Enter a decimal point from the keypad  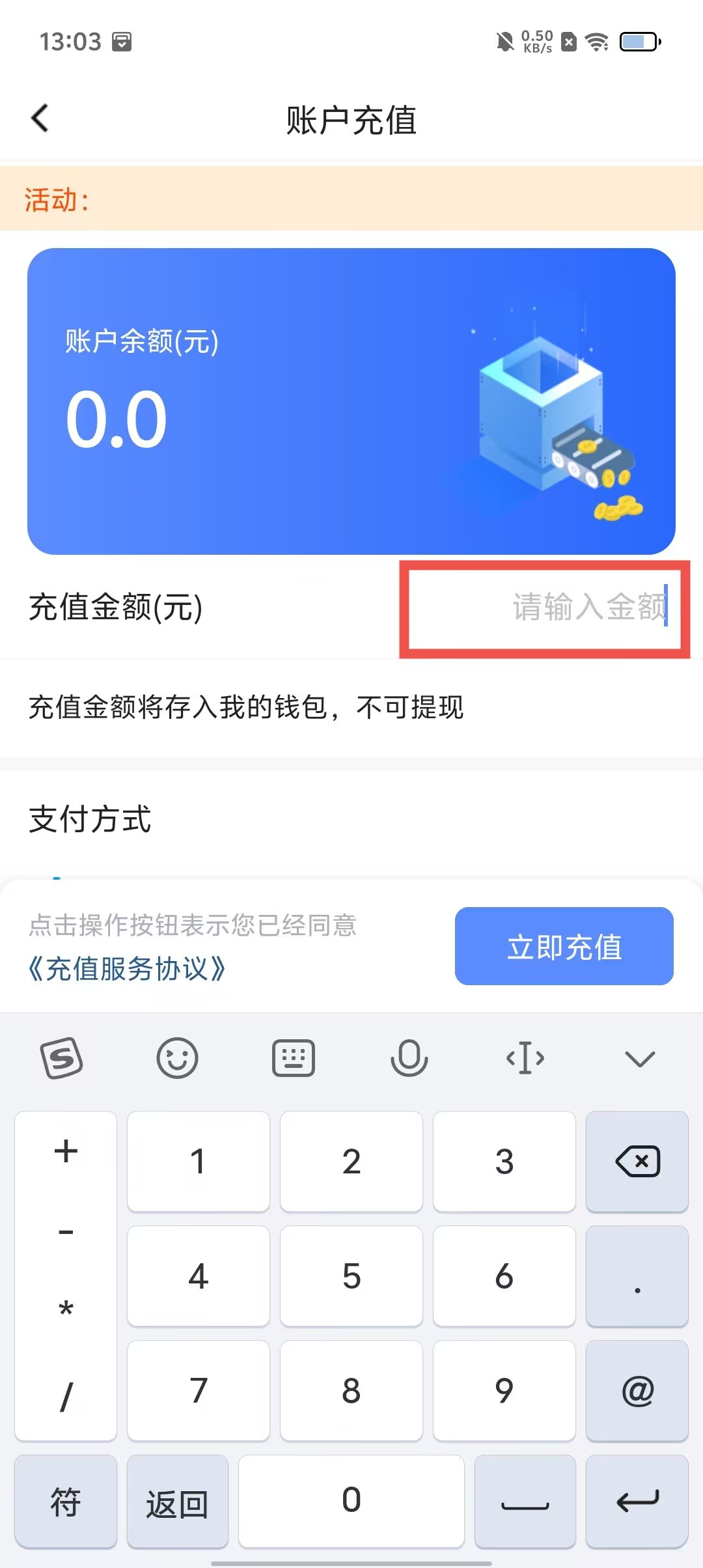coord(637,1276)
